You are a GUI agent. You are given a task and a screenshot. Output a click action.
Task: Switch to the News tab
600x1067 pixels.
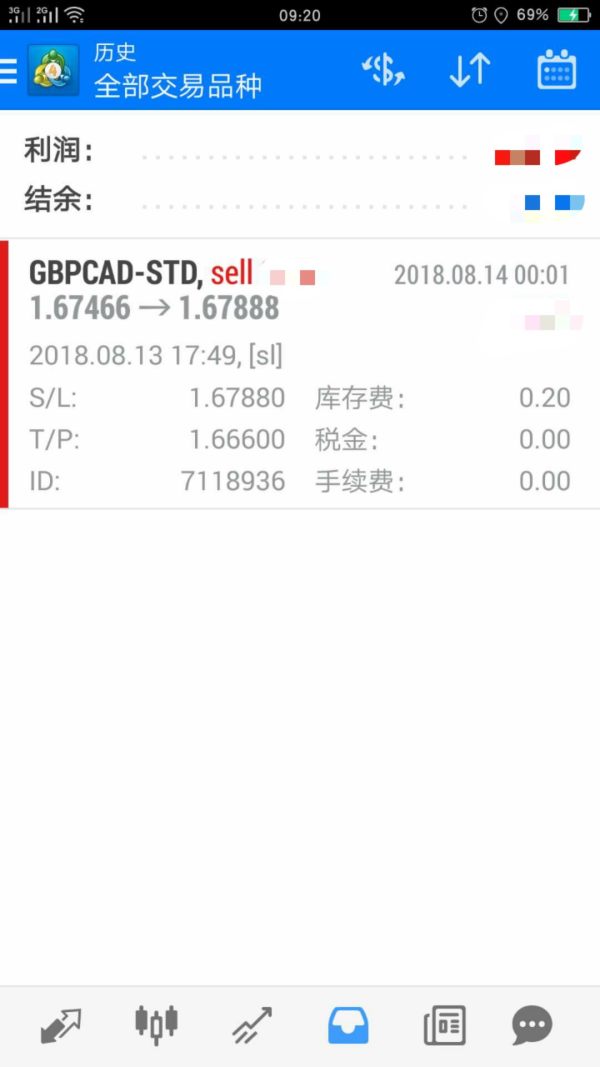click(x=444, y=1026)
